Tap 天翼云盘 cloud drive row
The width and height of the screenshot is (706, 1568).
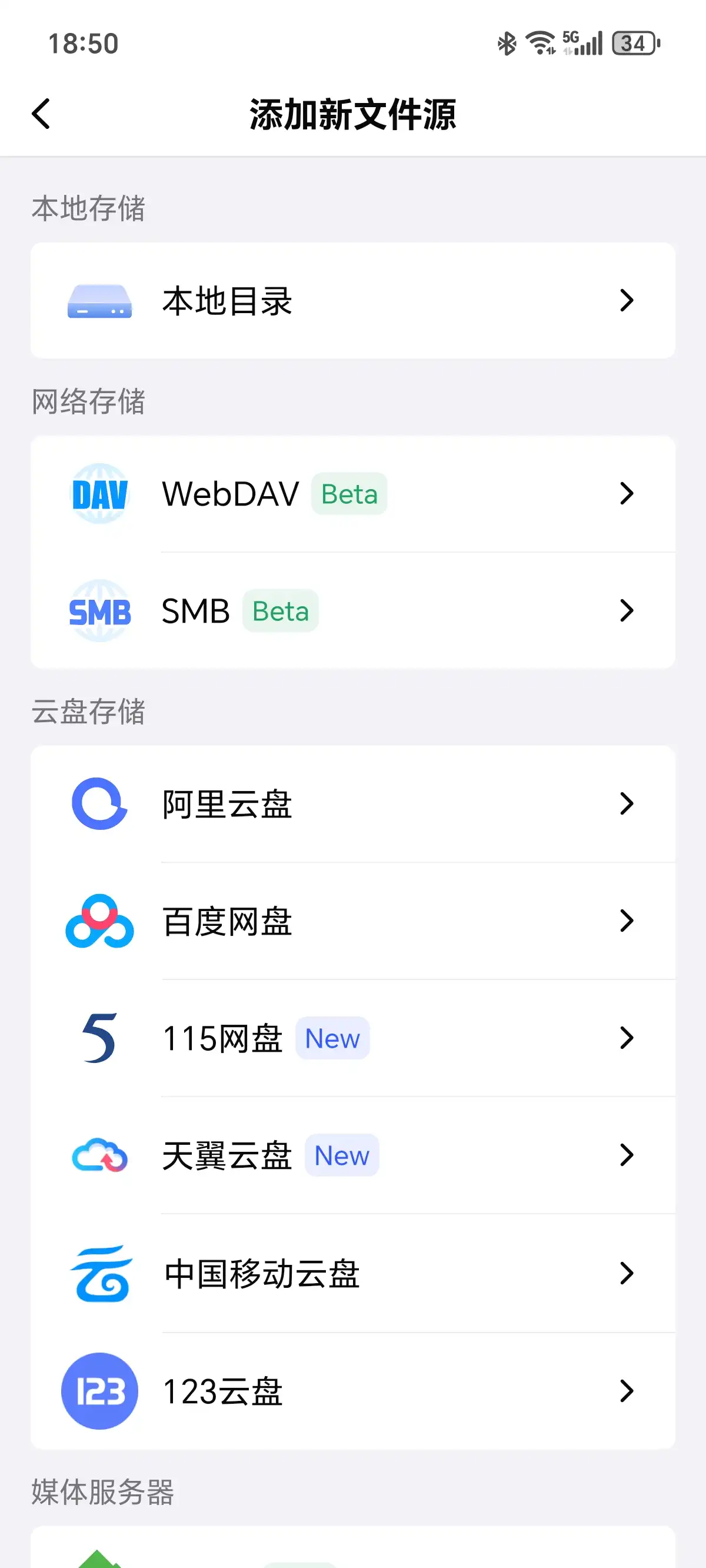click(352, 1155)
